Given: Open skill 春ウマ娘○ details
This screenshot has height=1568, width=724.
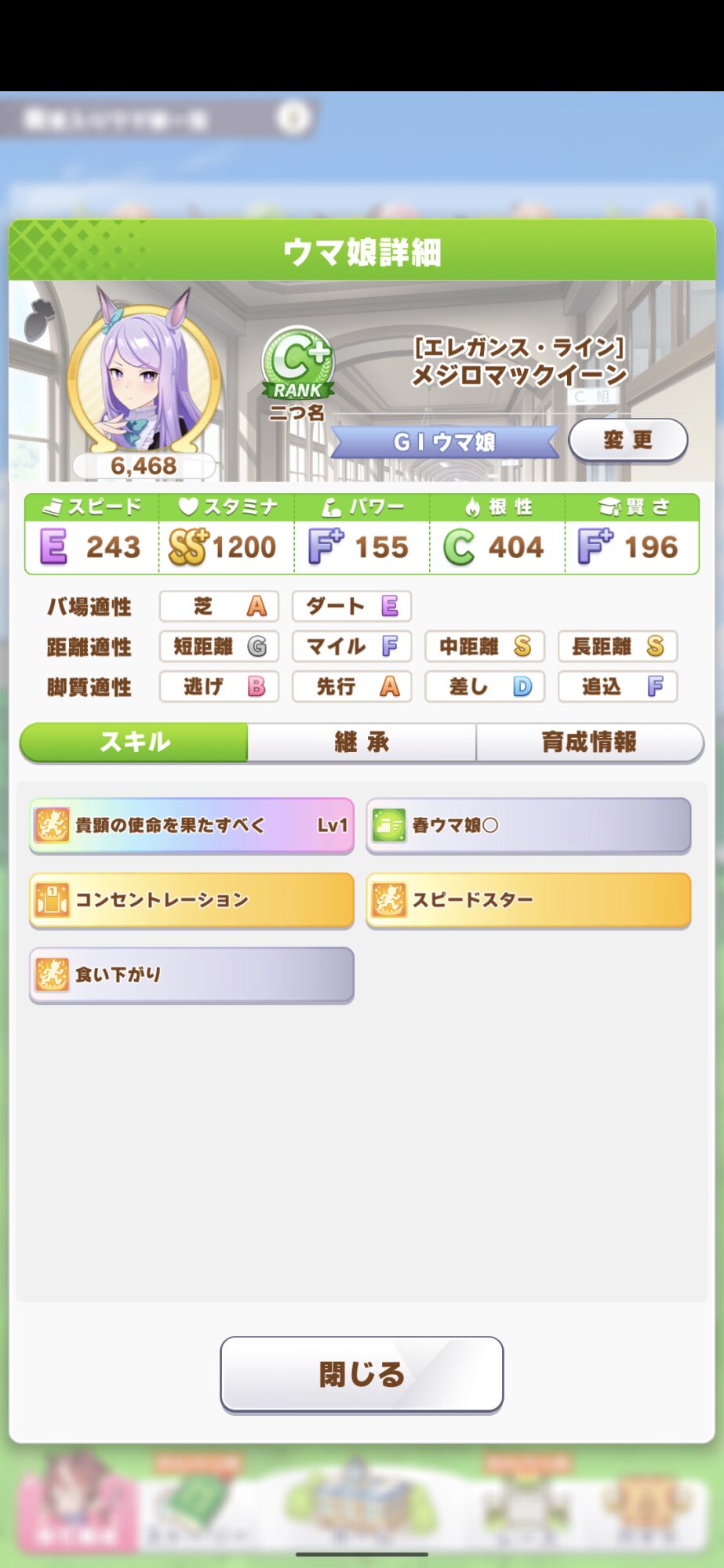Looking at the screenshot, I should [528, 825].
